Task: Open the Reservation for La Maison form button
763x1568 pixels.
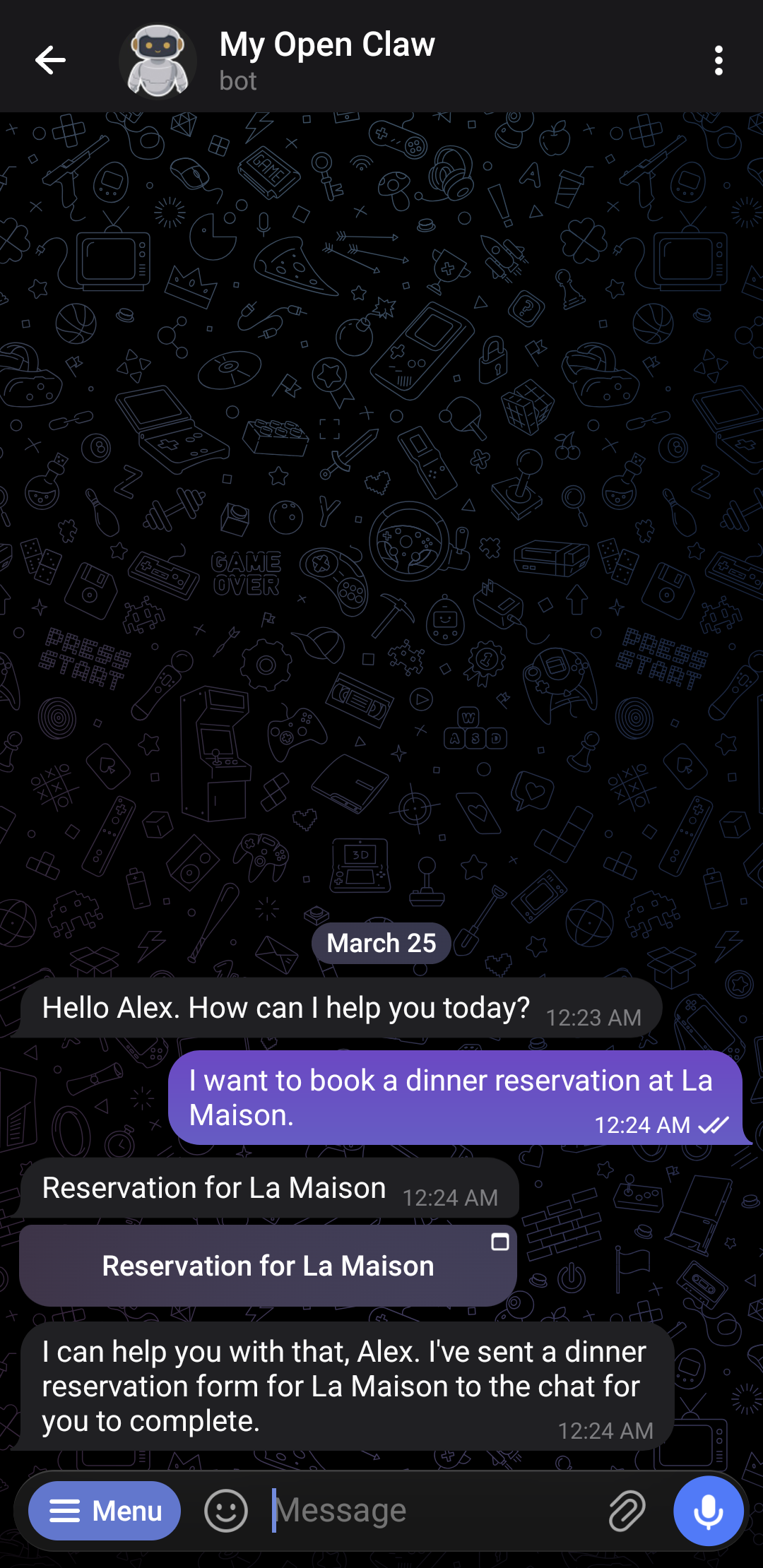Action: pyautogui.click(x=268, y=1266)
